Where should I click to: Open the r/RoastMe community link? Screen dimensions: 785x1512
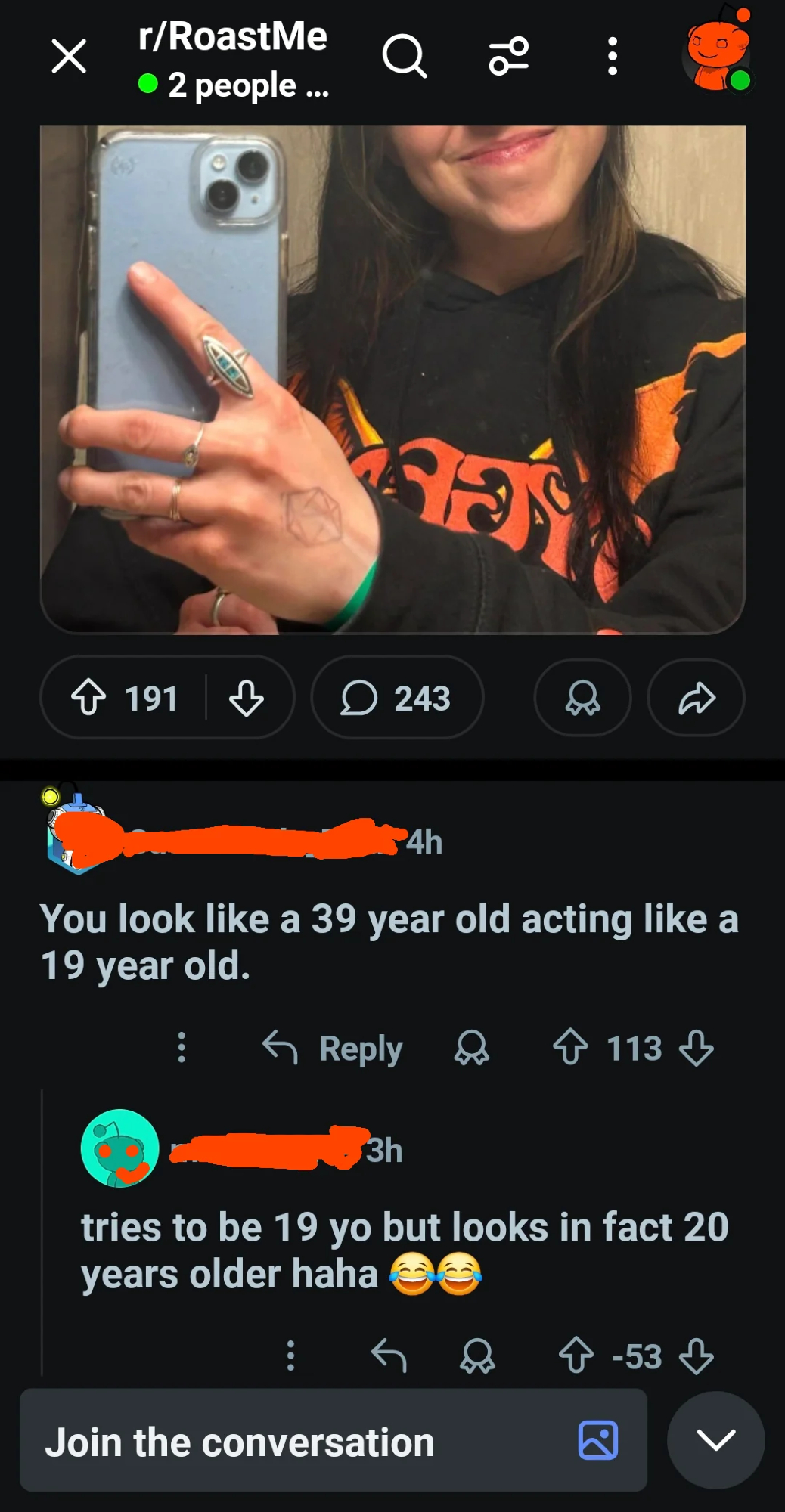pyautogui.click(x=233, y=37)
